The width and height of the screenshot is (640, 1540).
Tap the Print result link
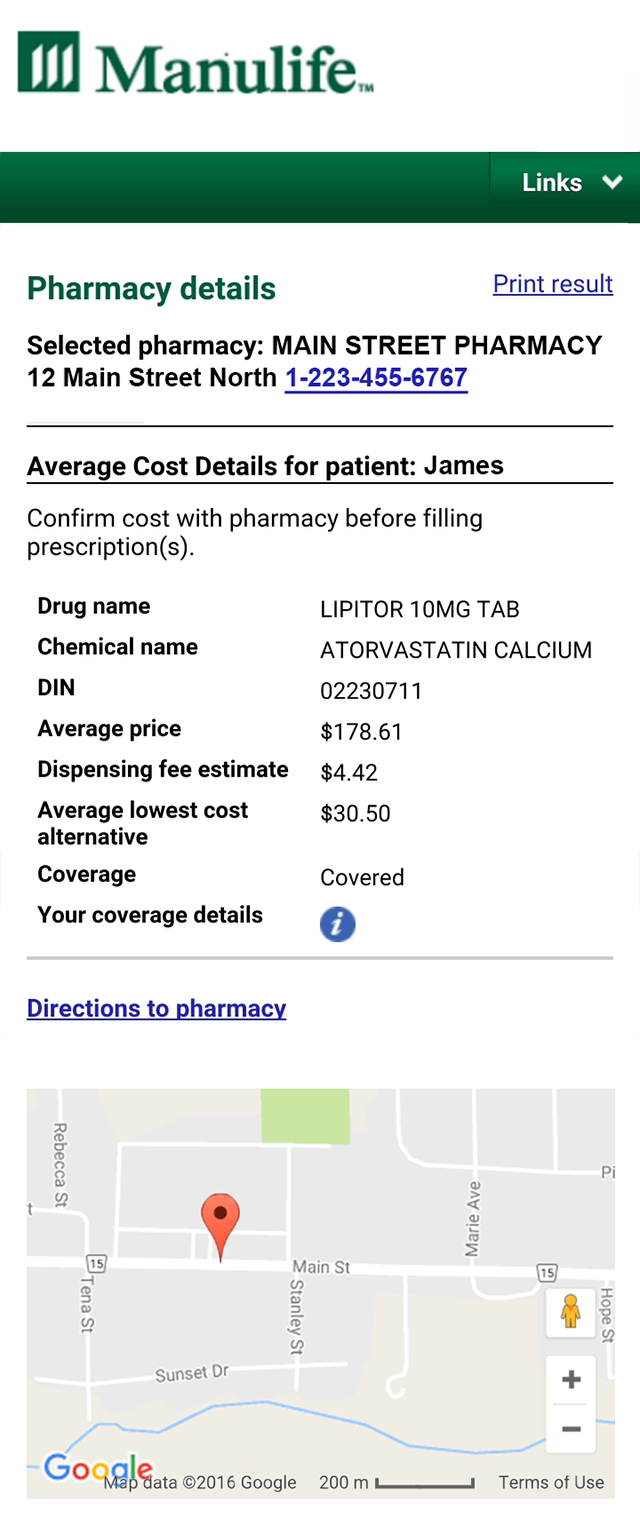tap(552, 284)
